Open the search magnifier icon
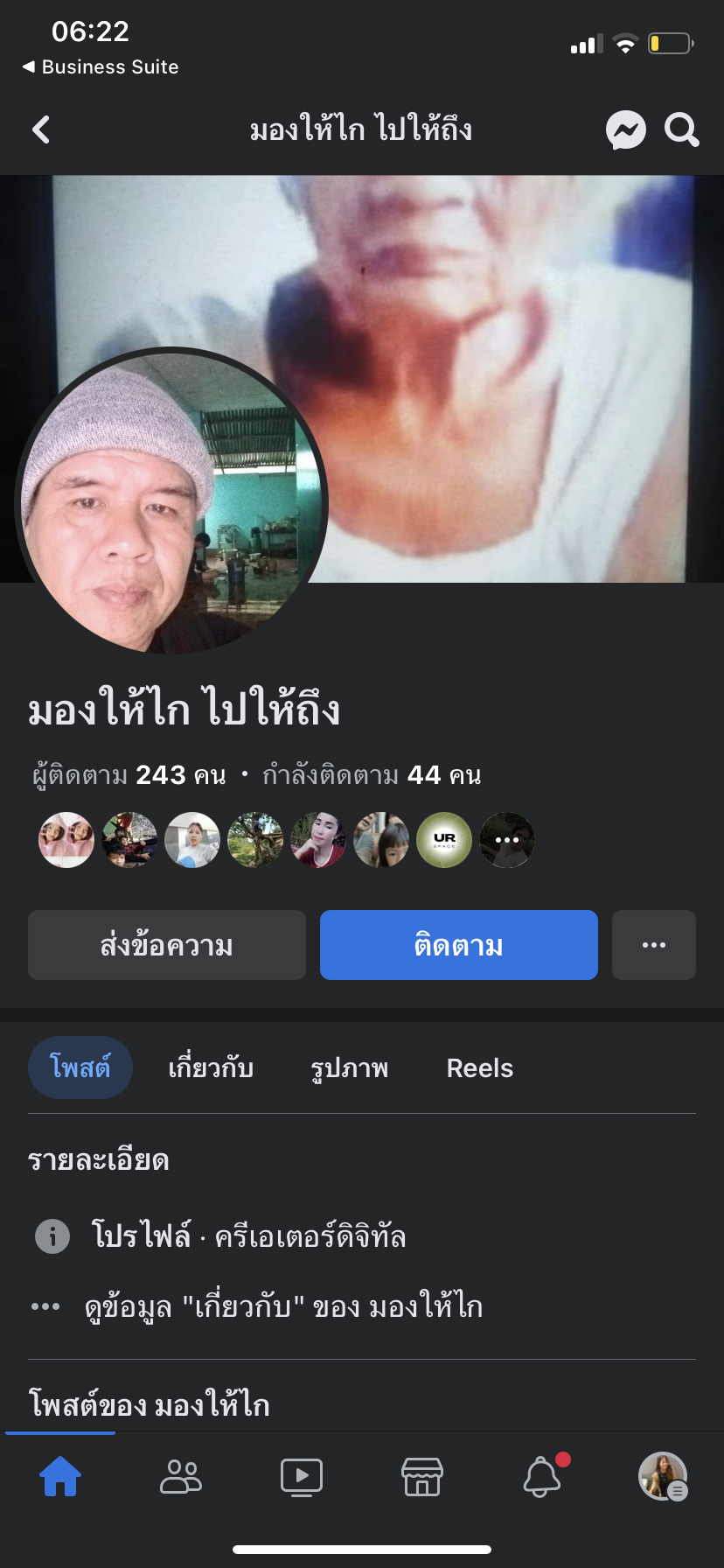724x1568 pixels. tap(681, 130)
